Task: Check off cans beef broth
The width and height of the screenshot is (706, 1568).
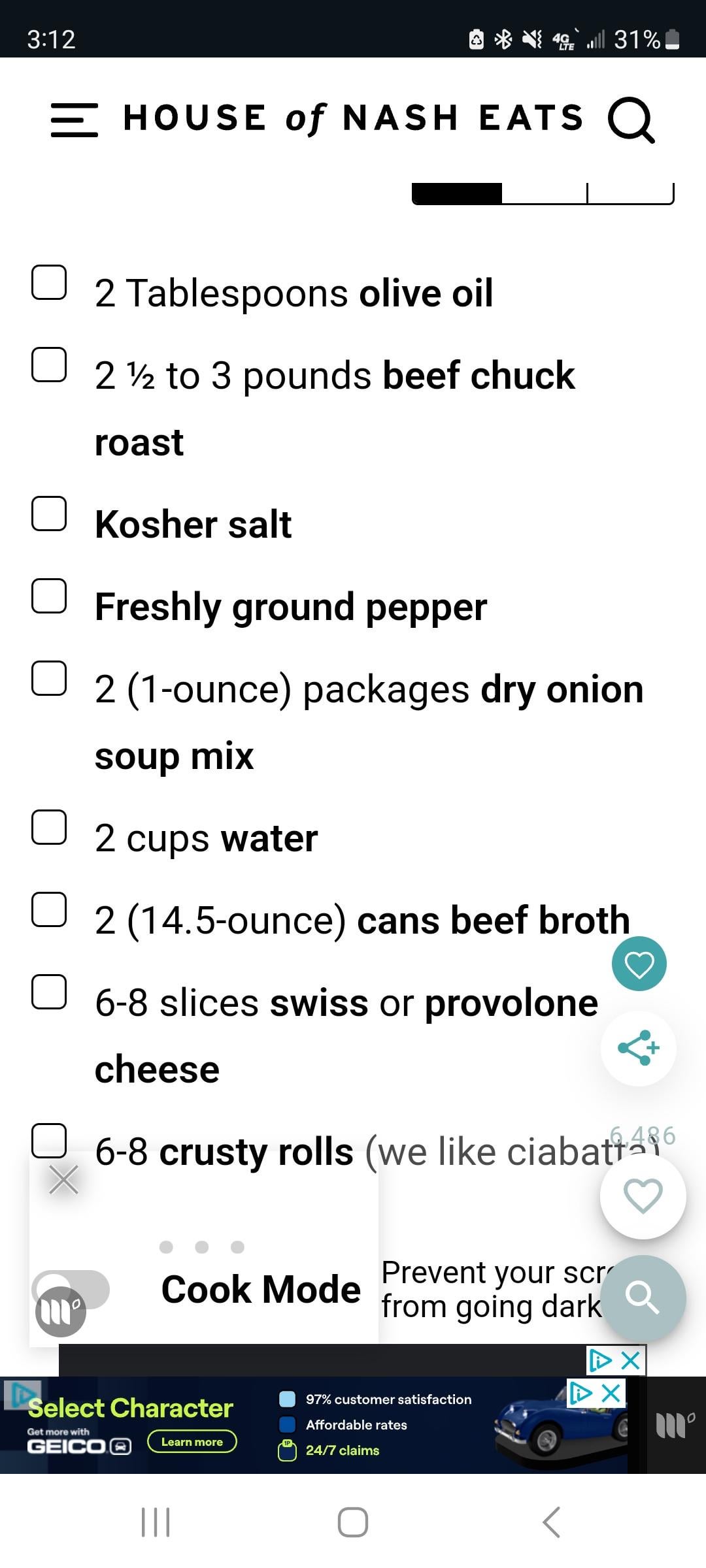Action: (49, 909)
